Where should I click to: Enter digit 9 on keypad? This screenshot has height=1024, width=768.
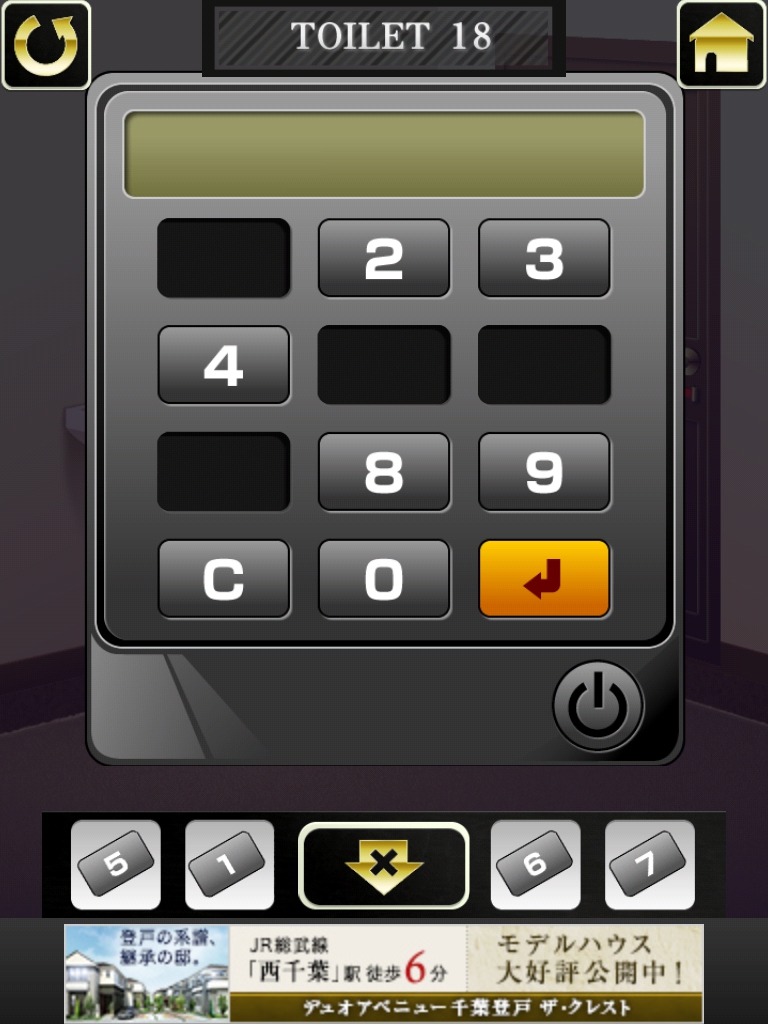[x=544, y=472]
